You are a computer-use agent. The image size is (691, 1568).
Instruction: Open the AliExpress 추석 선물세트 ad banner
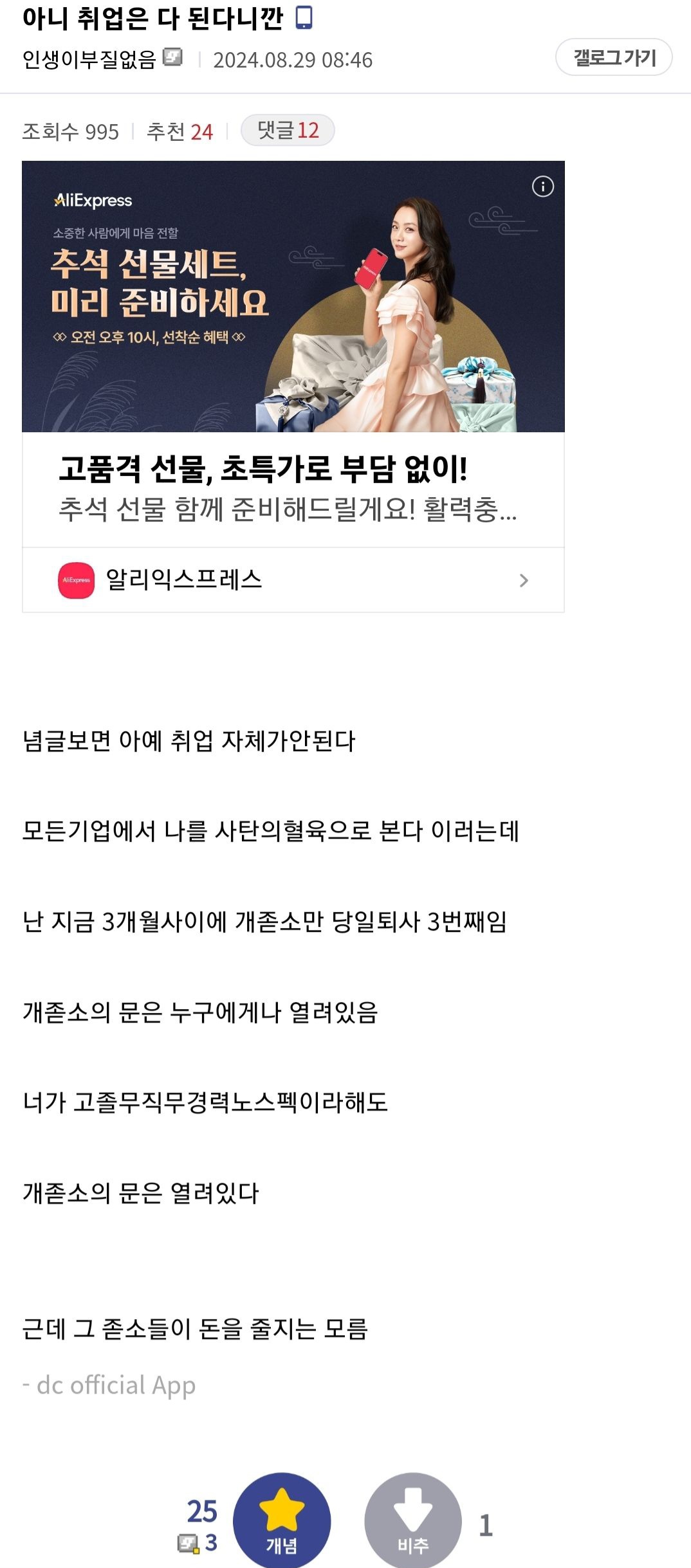click(293, 296)
